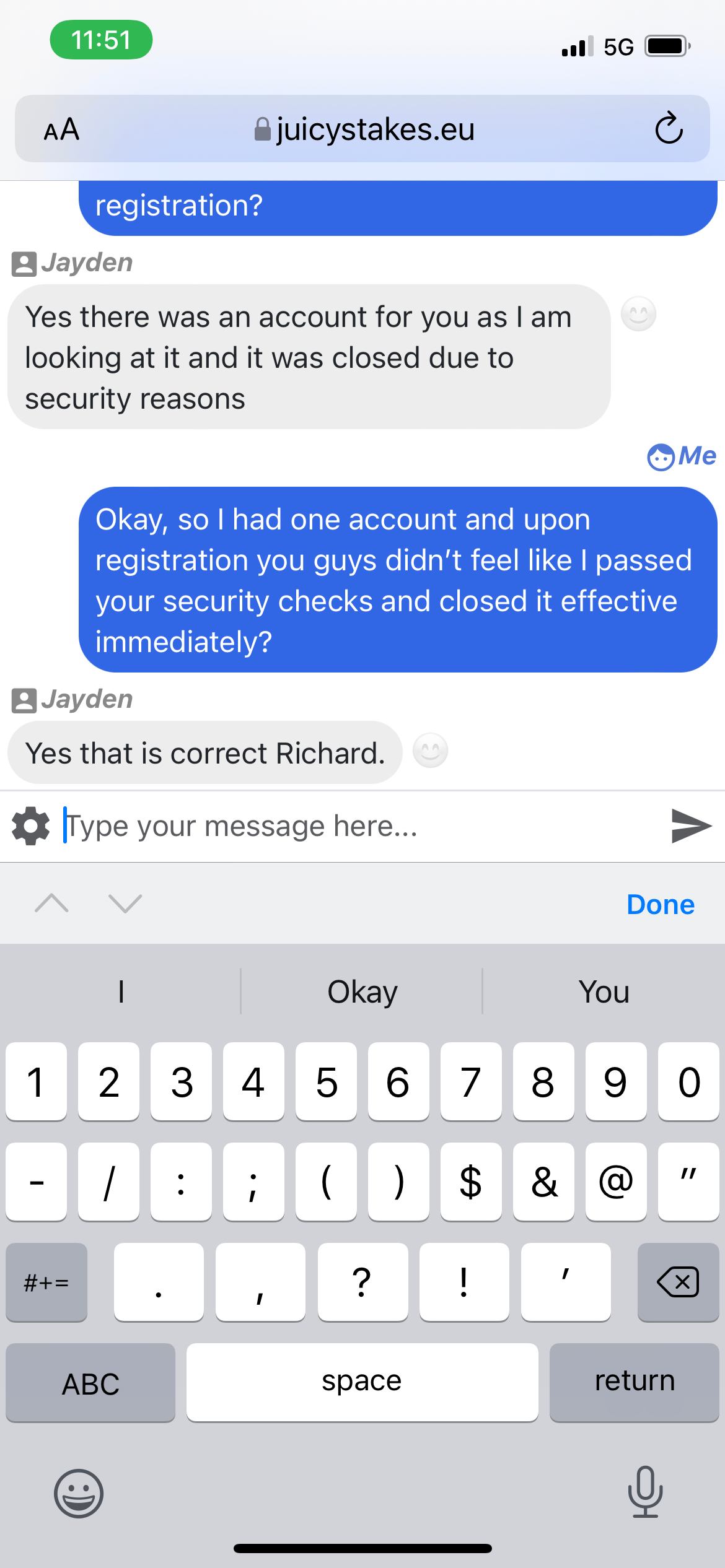Send the chat message
The height and width of the screenshot is (1568, 725).
tap(691, 826)
